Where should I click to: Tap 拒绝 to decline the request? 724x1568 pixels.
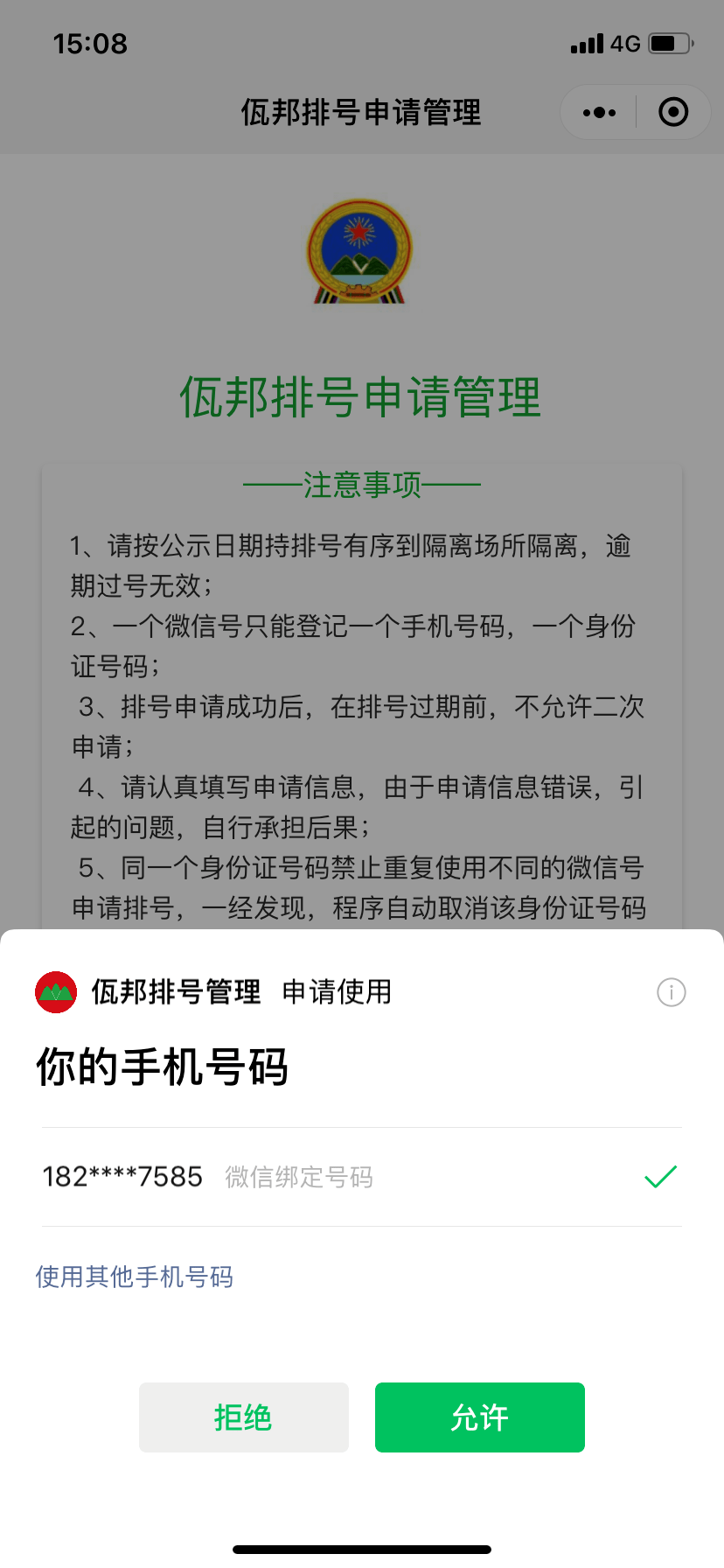tap(243, 1417)
